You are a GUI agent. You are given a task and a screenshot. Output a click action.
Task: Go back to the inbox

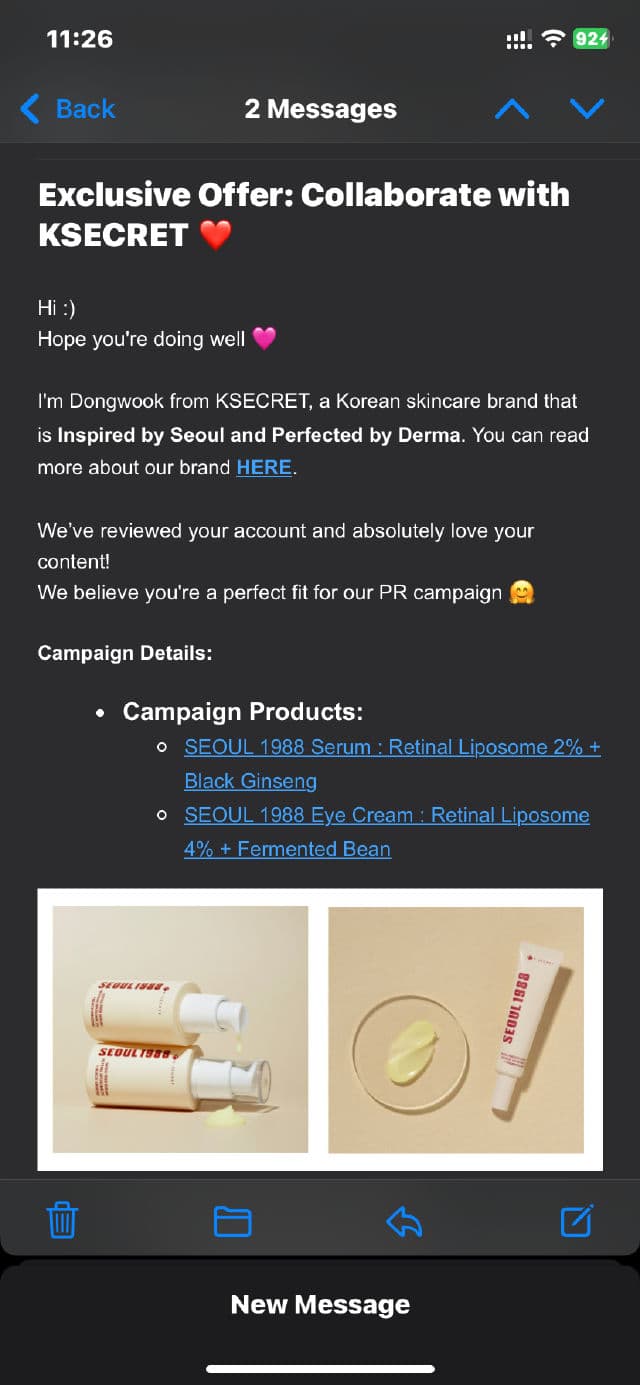(x=68, y=109)
